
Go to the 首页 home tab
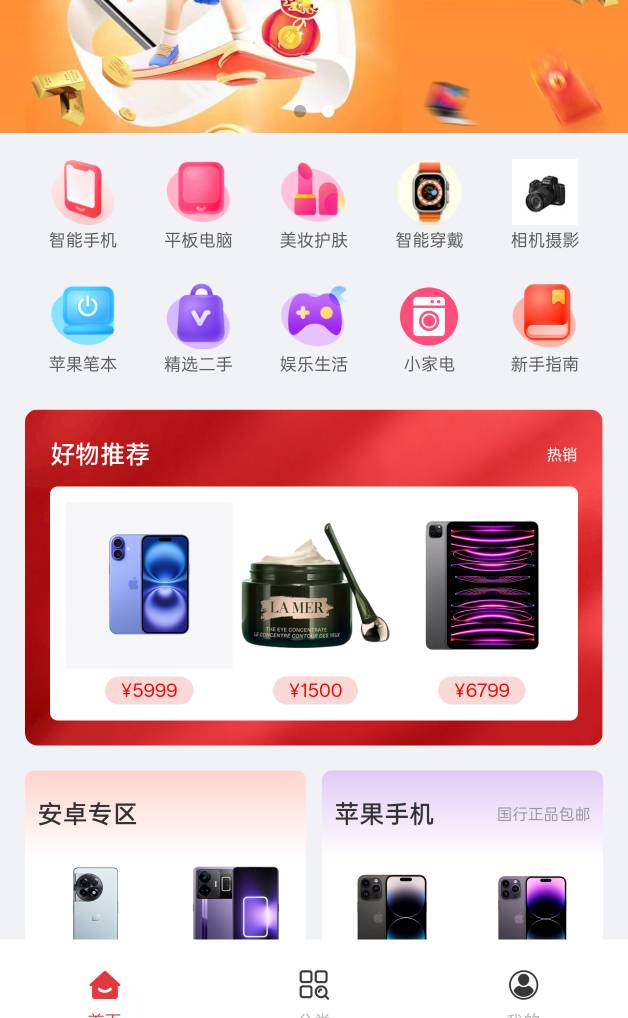coord(105,992)
